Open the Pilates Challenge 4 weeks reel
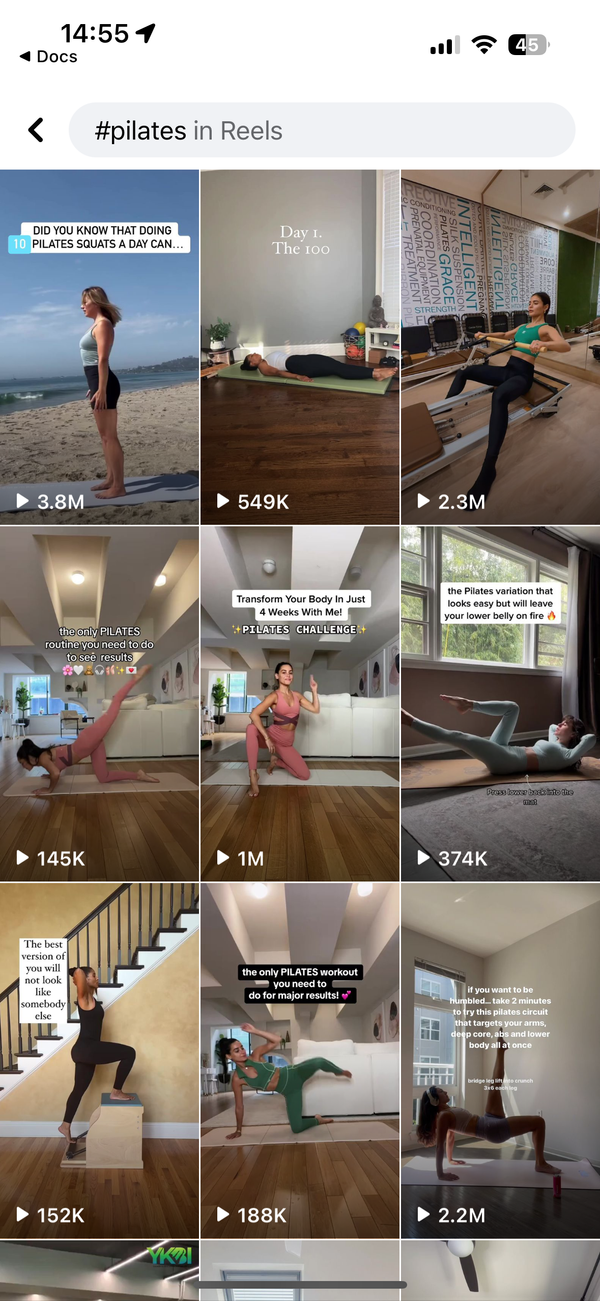Screen dimensions: 600x1301 point(300,703)
